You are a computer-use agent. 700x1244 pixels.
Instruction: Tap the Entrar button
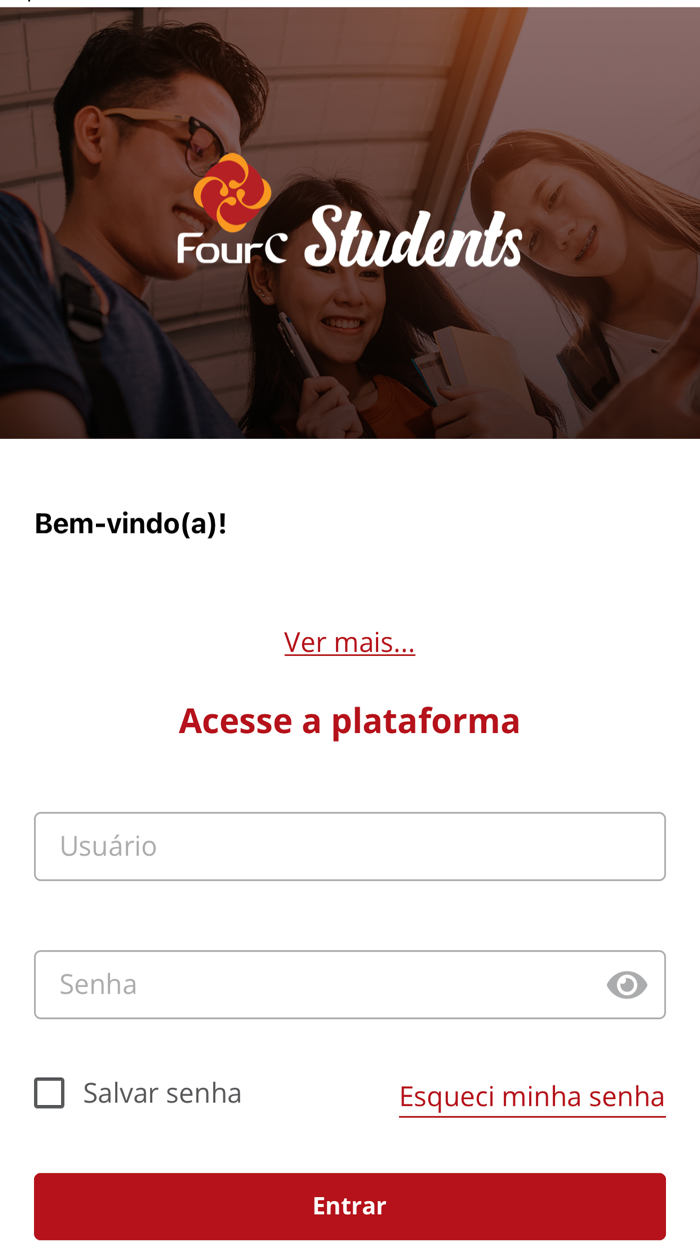(x=349, y=1206)
